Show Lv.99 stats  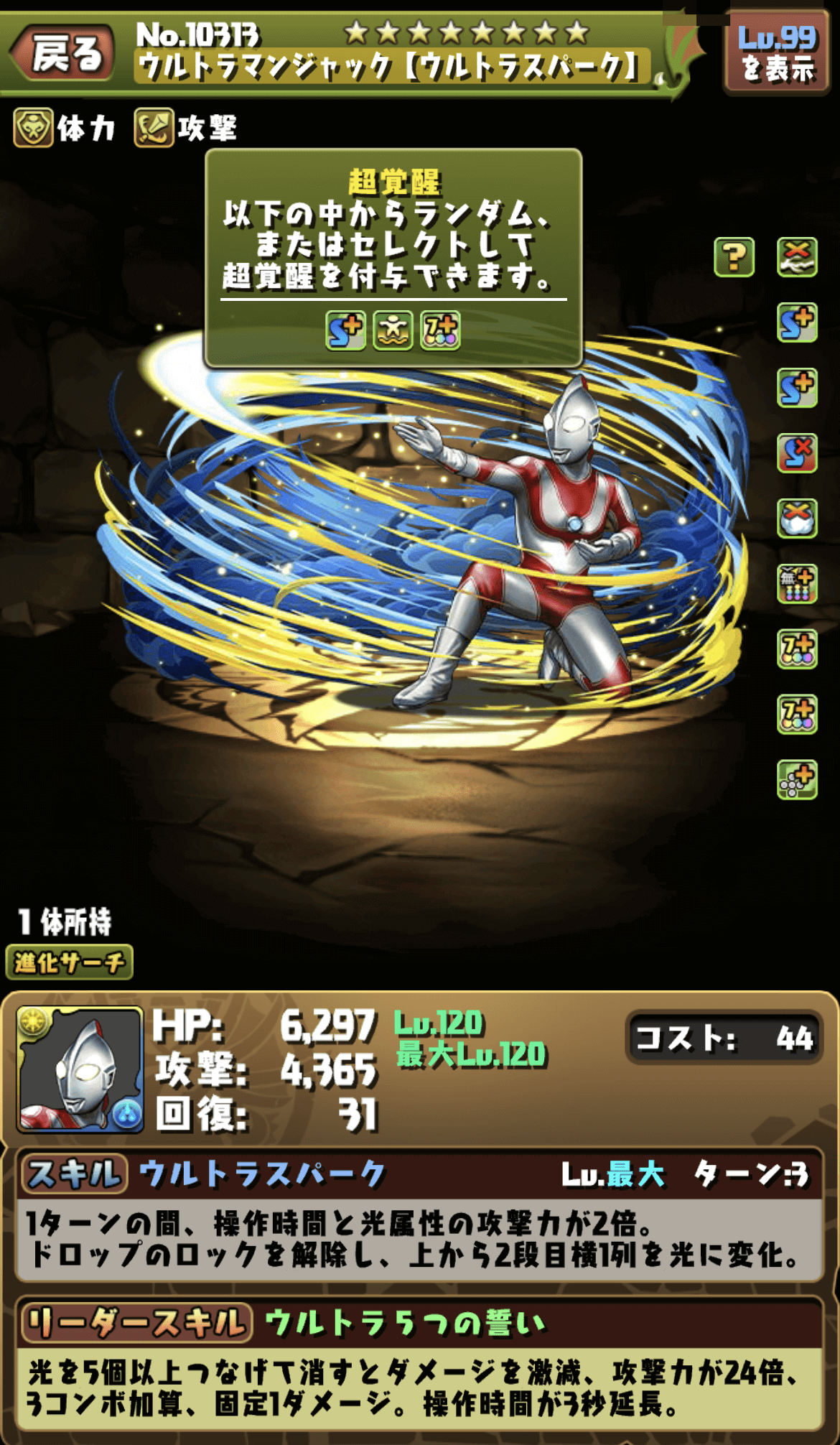pyautogui.click(x=778, y=55)
